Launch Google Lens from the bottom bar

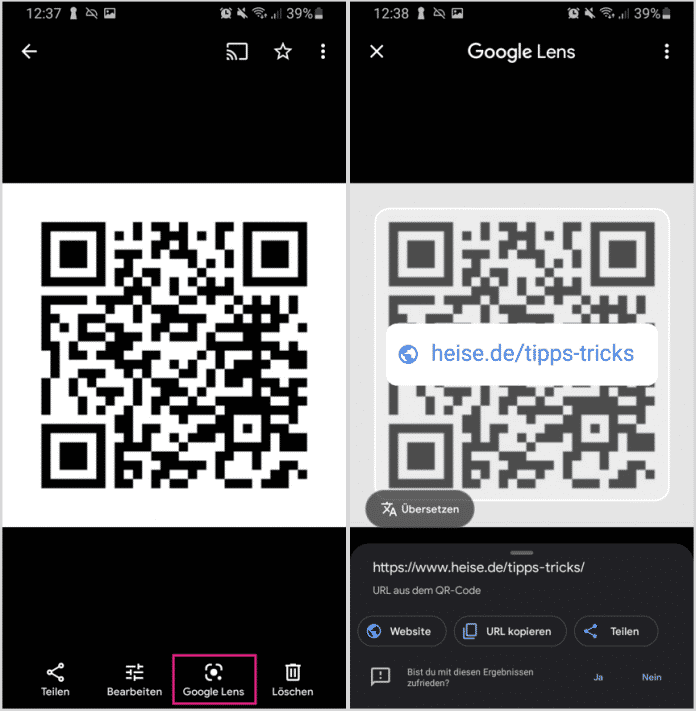214,679
